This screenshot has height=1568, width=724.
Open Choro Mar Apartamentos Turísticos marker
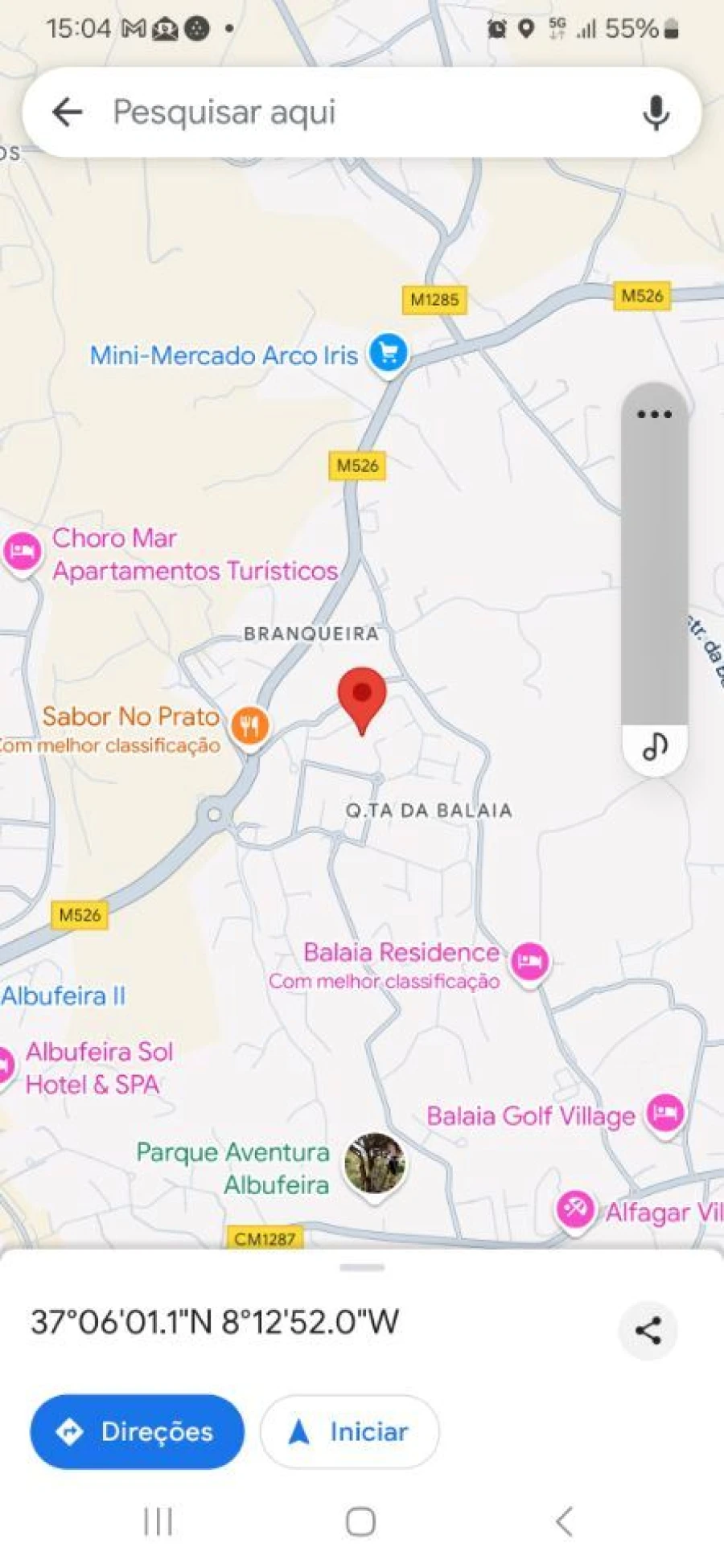(23, 552)
